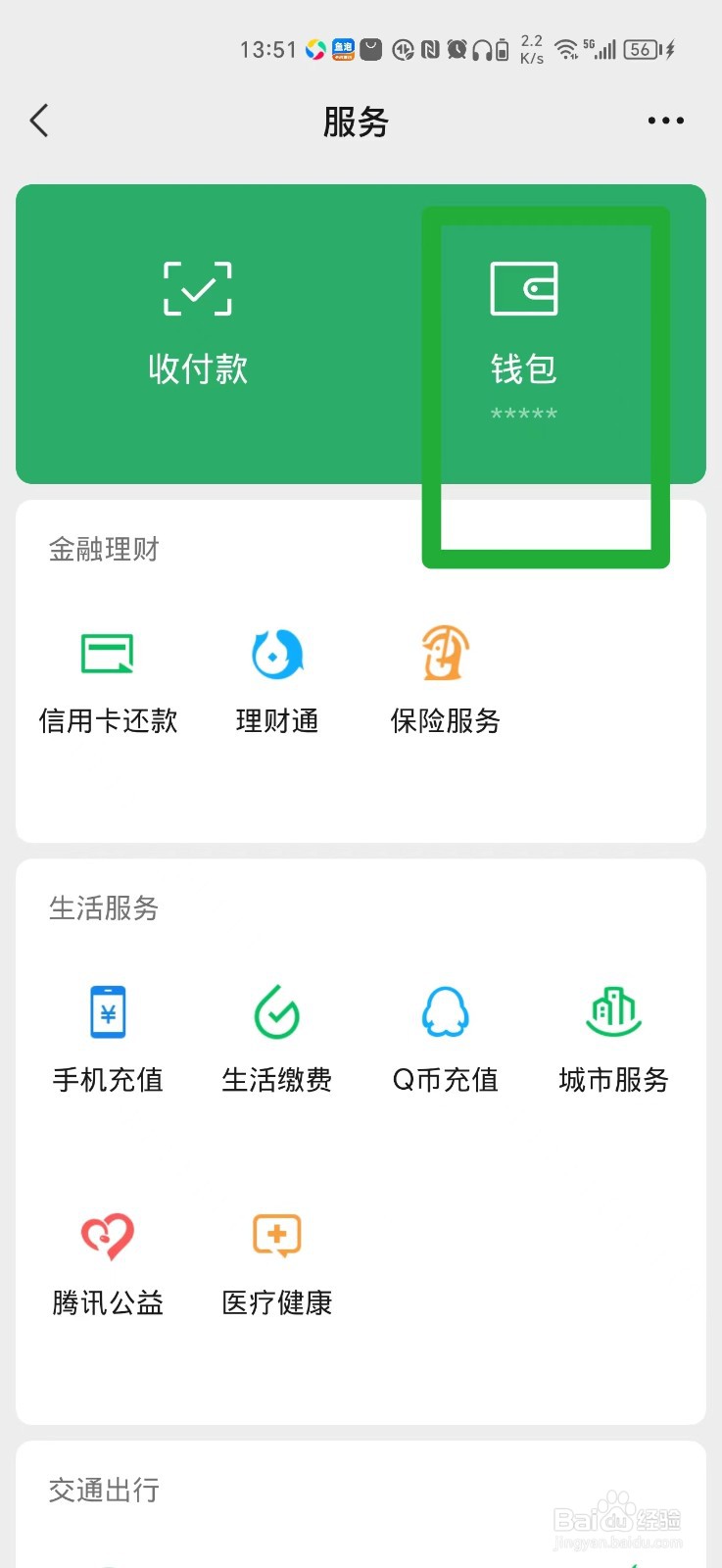This screenshot has height=1568, width=722.
Task: Open 腾讯公益 charity
Action: [x=108, y=1264]
